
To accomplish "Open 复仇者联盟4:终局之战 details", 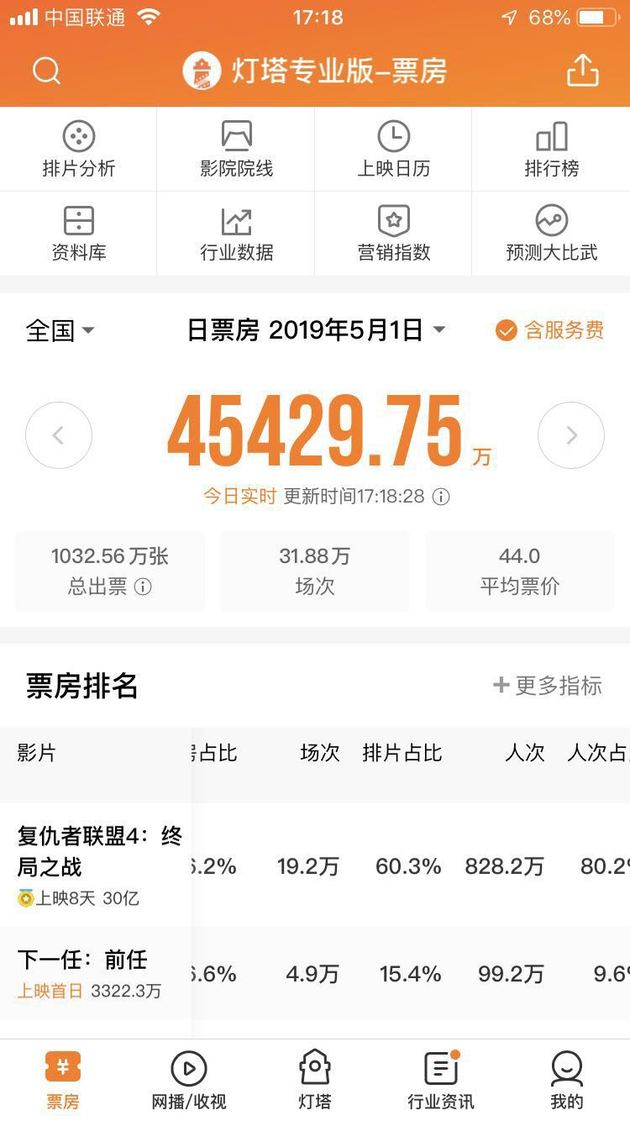I will point(315,865).
